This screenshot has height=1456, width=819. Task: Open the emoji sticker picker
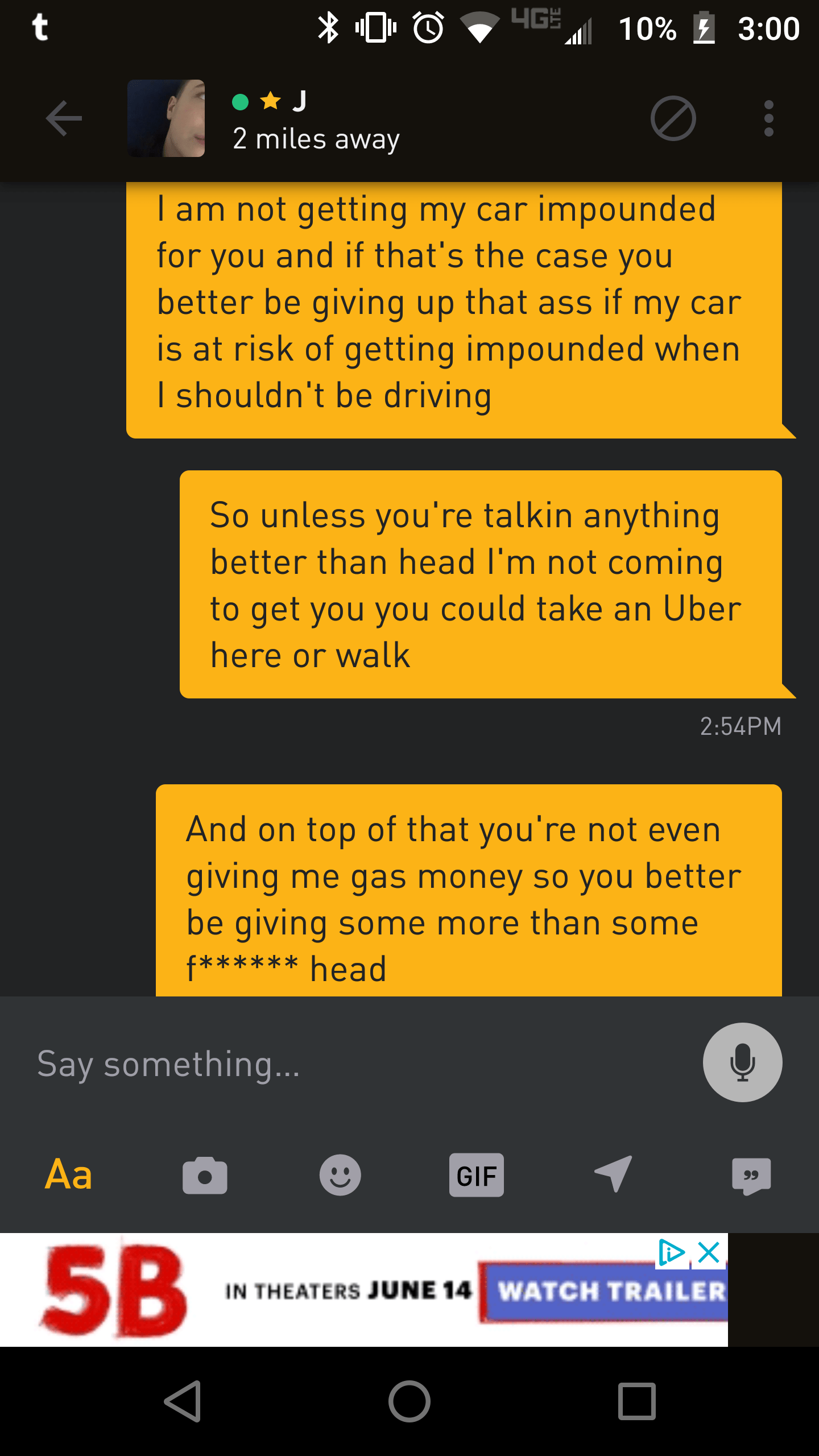point(340,1175)
